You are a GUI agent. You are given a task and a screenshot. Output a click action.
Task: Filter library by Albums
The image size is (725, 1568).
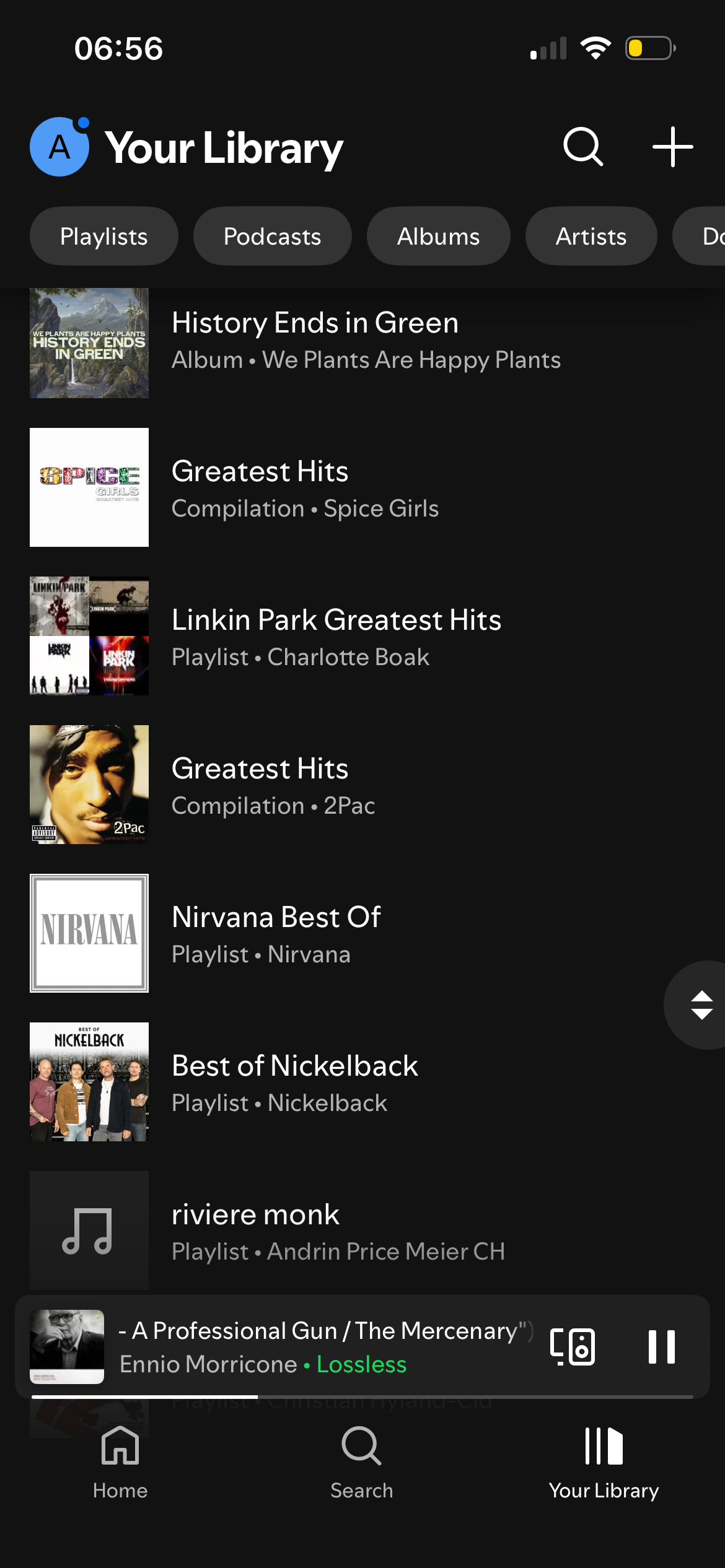[438, 237]
